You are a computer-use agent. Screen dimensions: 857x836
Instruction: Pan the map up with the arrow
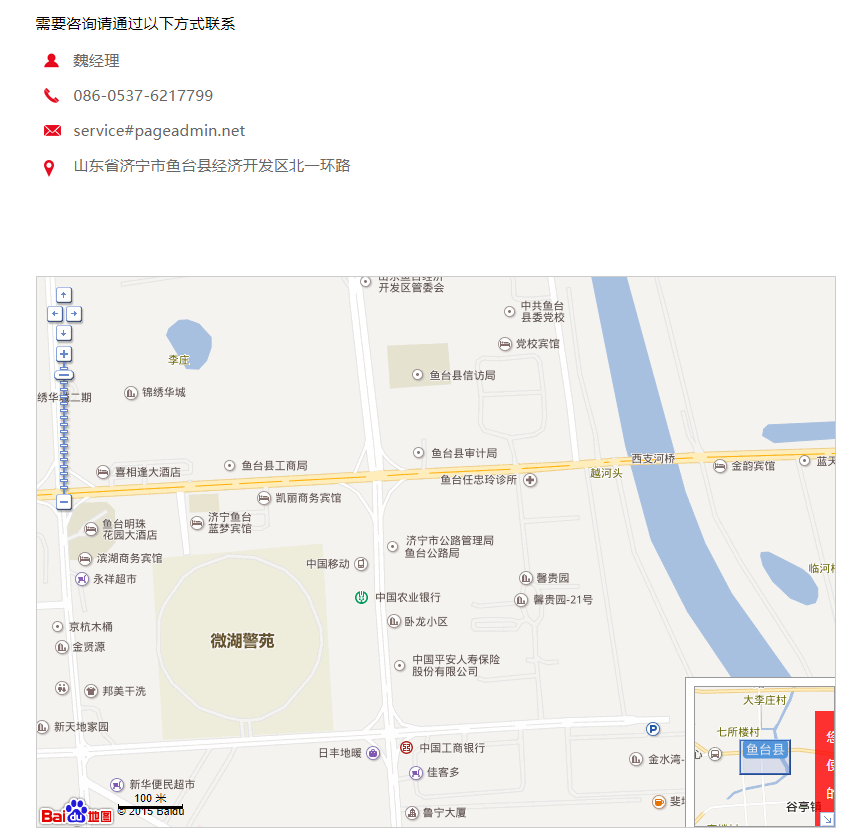(x=64, y=295)
